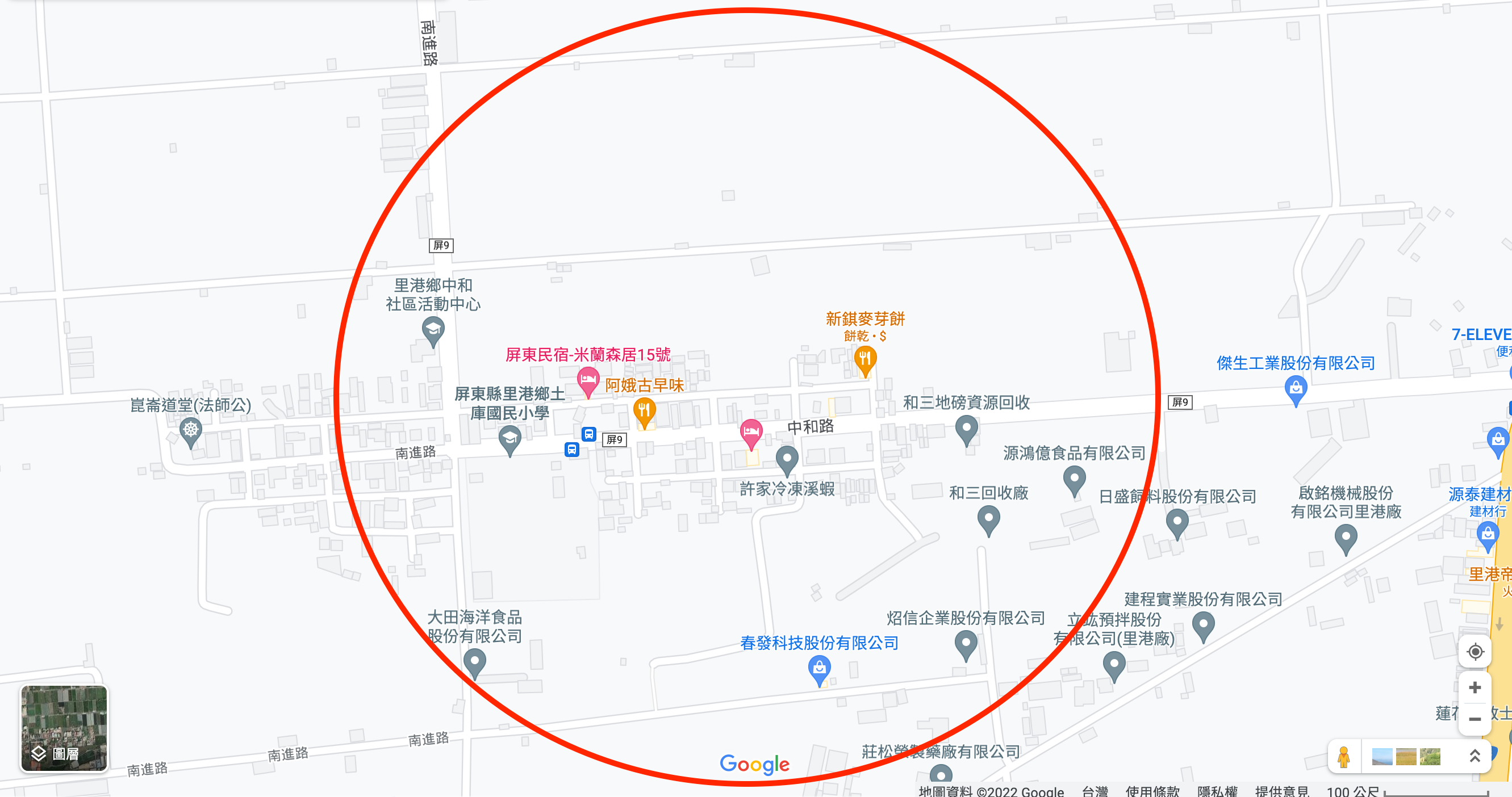Select 春發科技股份有限公司 shop pin
Screen dimensions: 1512x797
819,668
